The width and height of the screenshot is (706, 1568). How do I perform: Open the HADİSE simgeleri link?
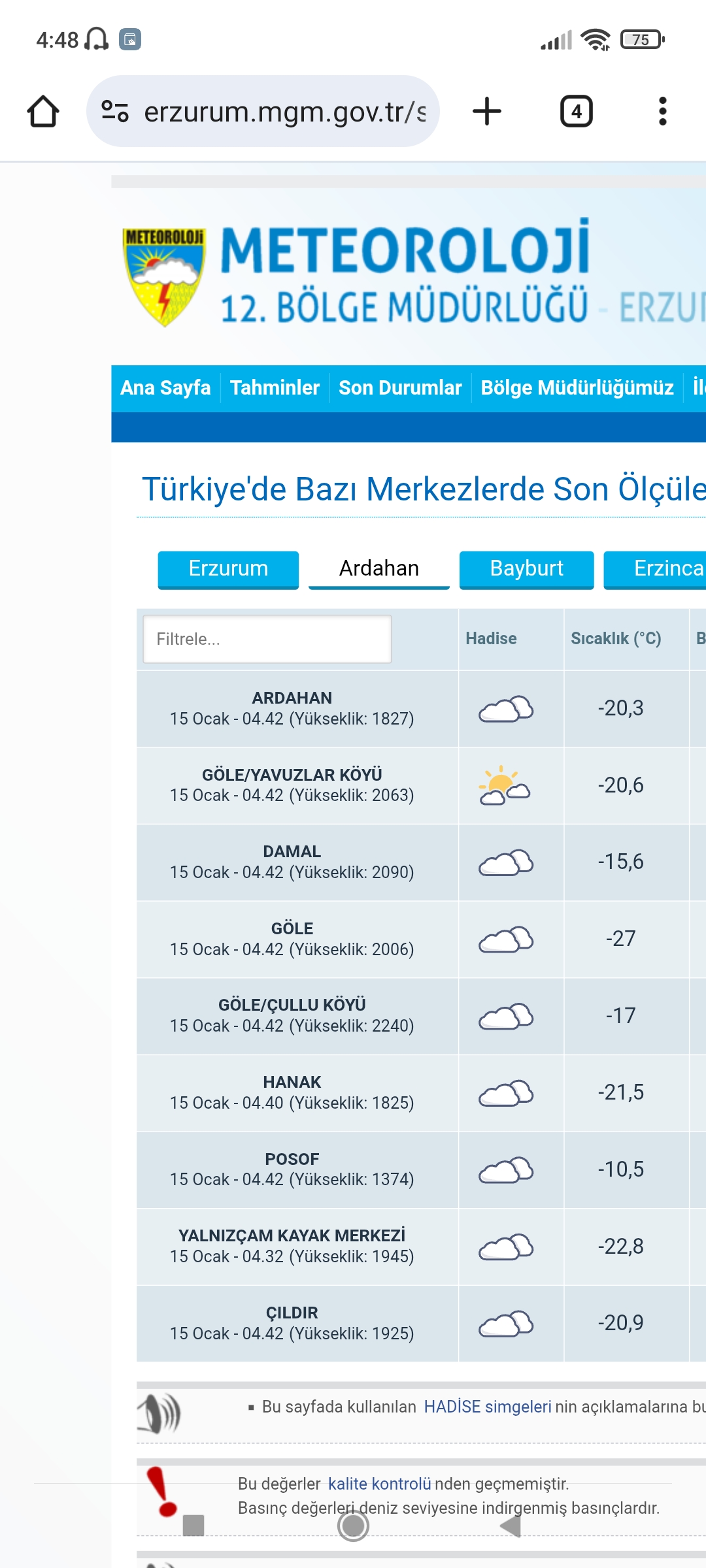click(x=488, y=1407)
